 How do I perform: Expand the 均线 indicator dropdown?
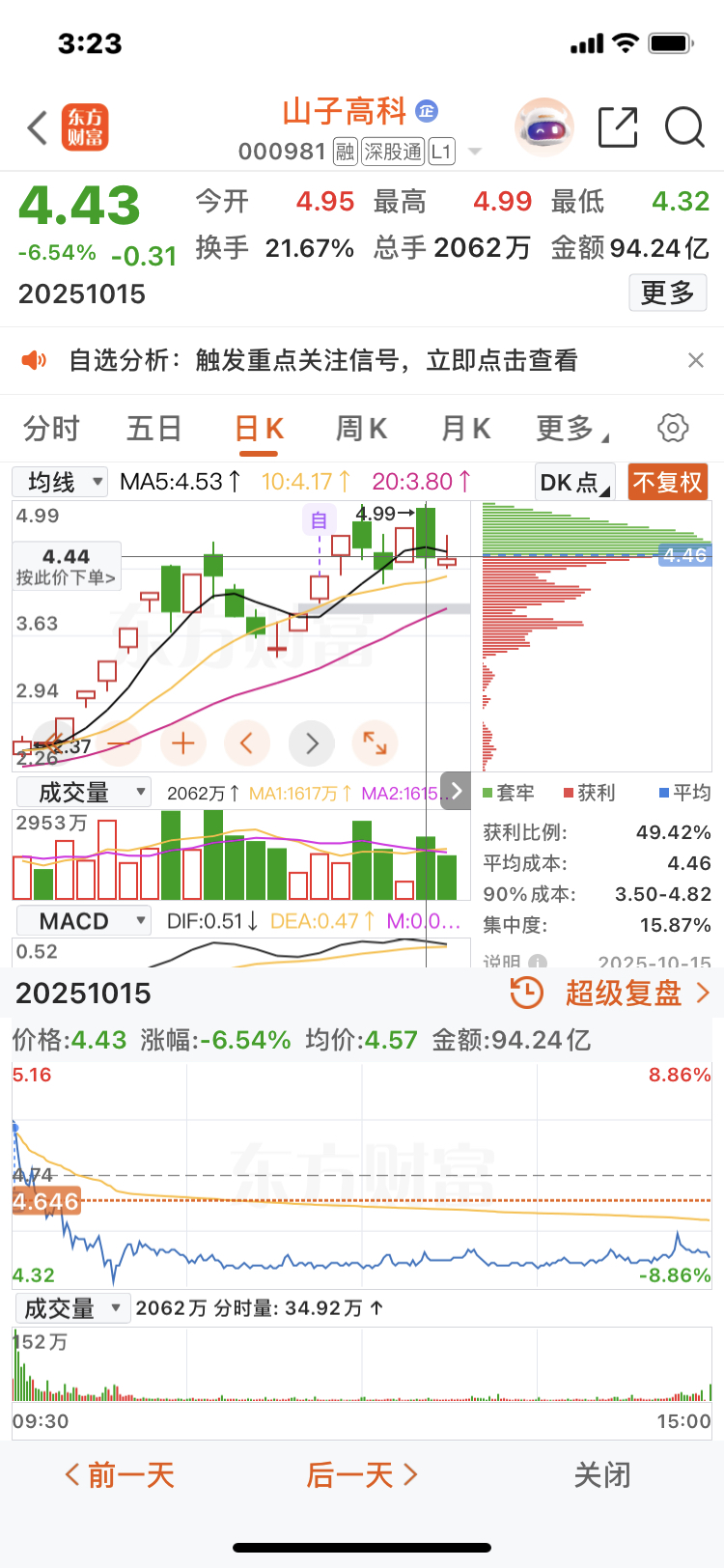[60, 481]
